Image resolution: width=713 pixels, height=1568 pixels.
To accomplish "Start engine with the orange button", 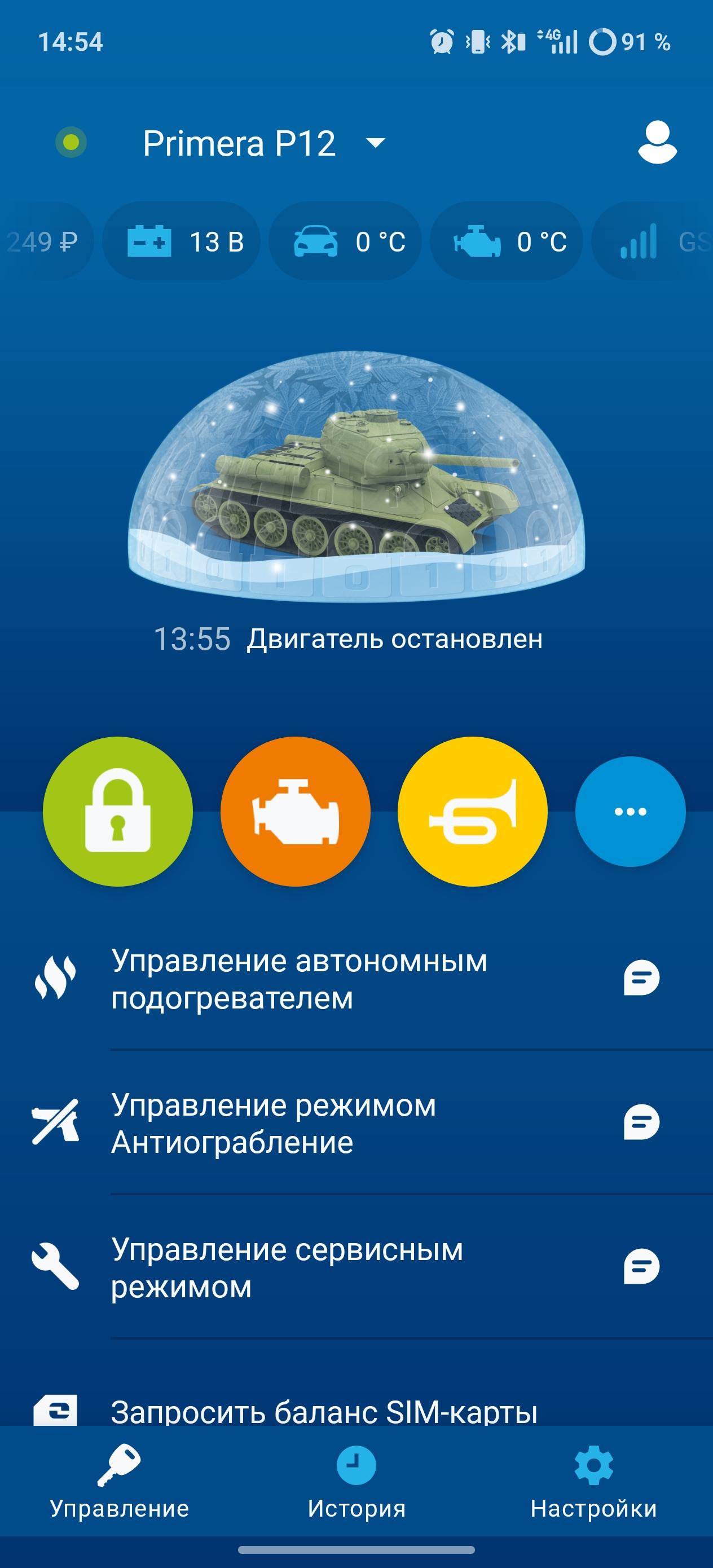I will (x=296, y=812).
